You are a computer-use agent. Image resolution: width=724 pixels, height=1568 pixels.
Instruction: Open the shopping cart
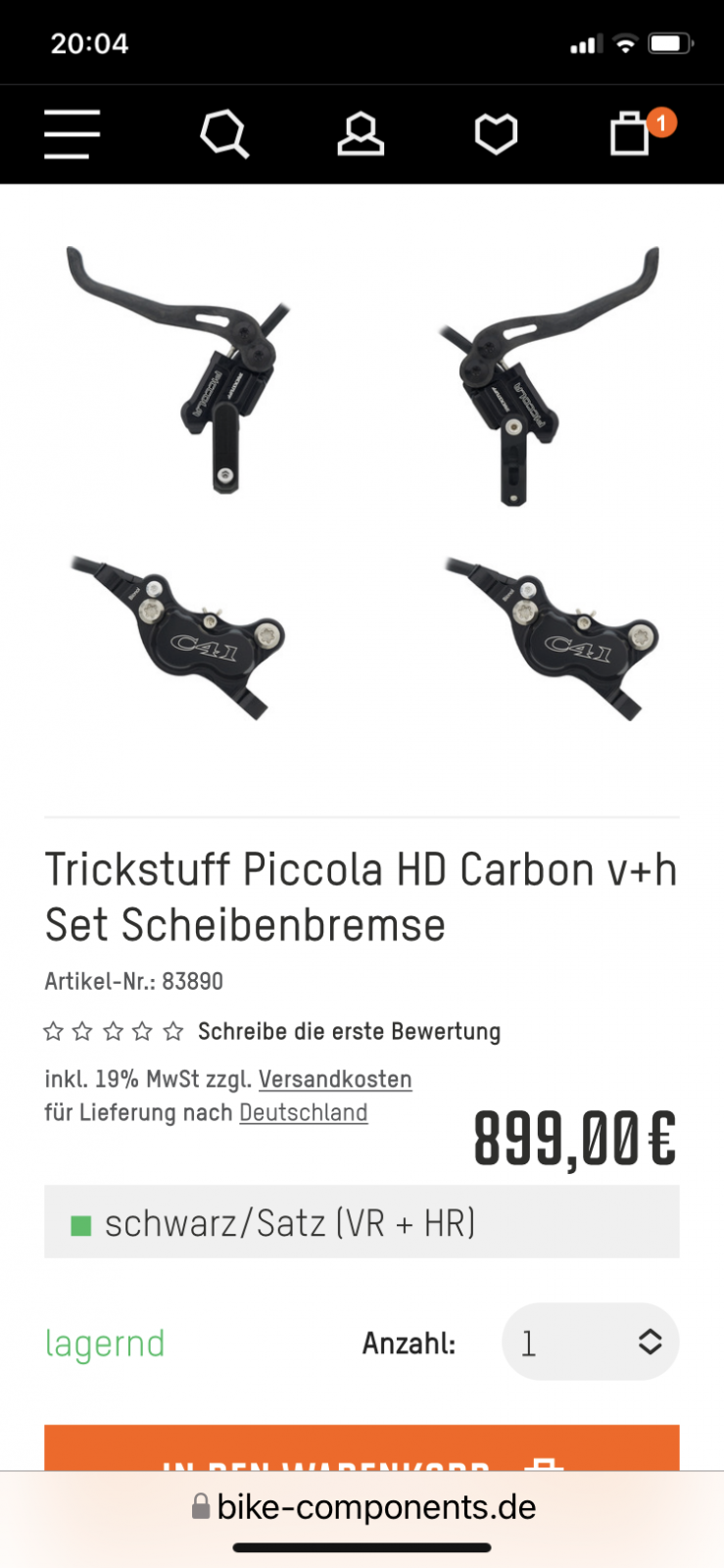(x=632, y=134)
